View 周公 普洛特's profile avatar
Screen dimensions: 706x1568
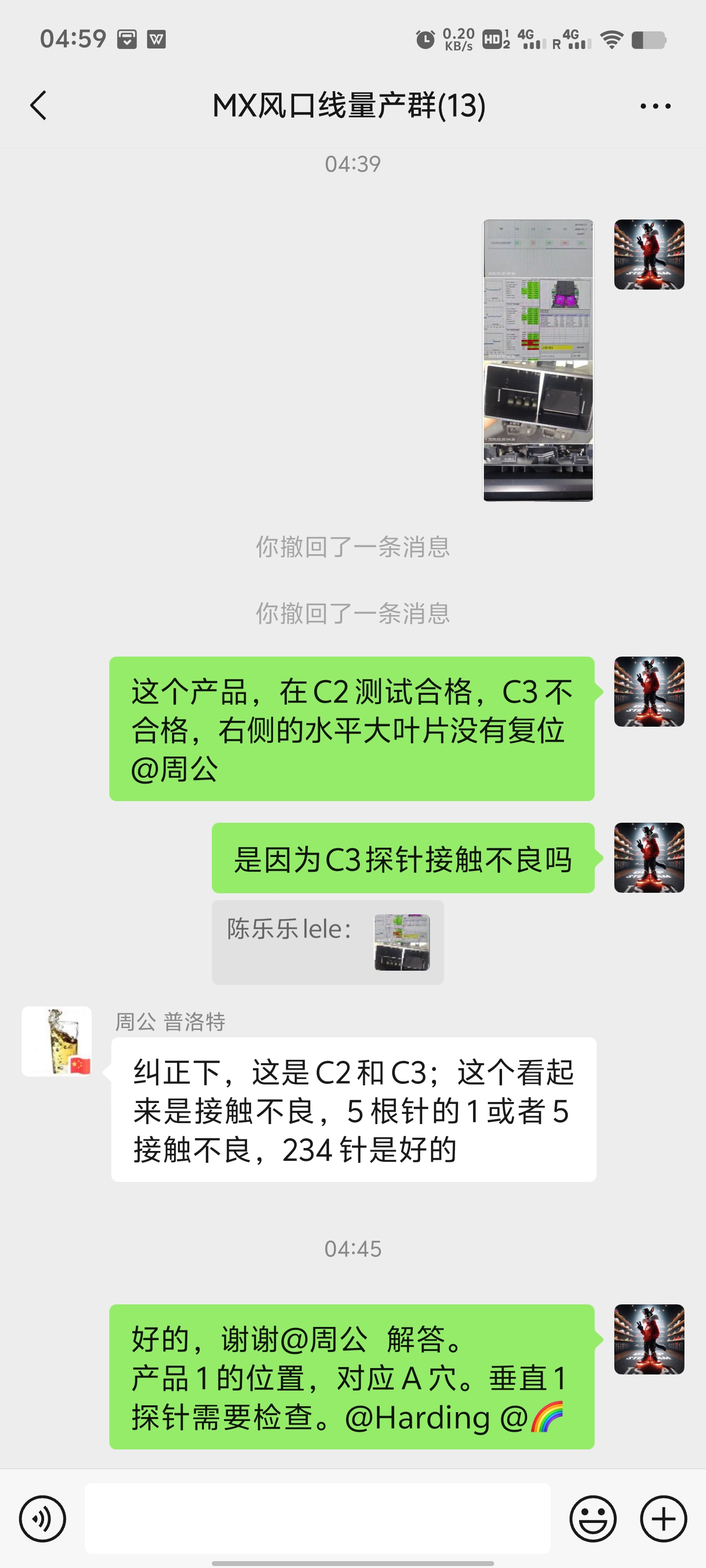point(57,1041)
